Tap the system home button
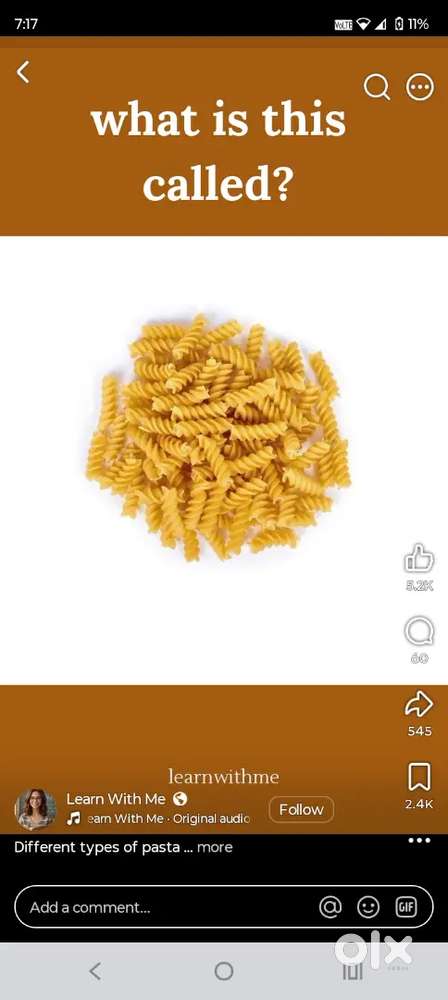Viewport: 448px width, 1000px height. (223, 971)
